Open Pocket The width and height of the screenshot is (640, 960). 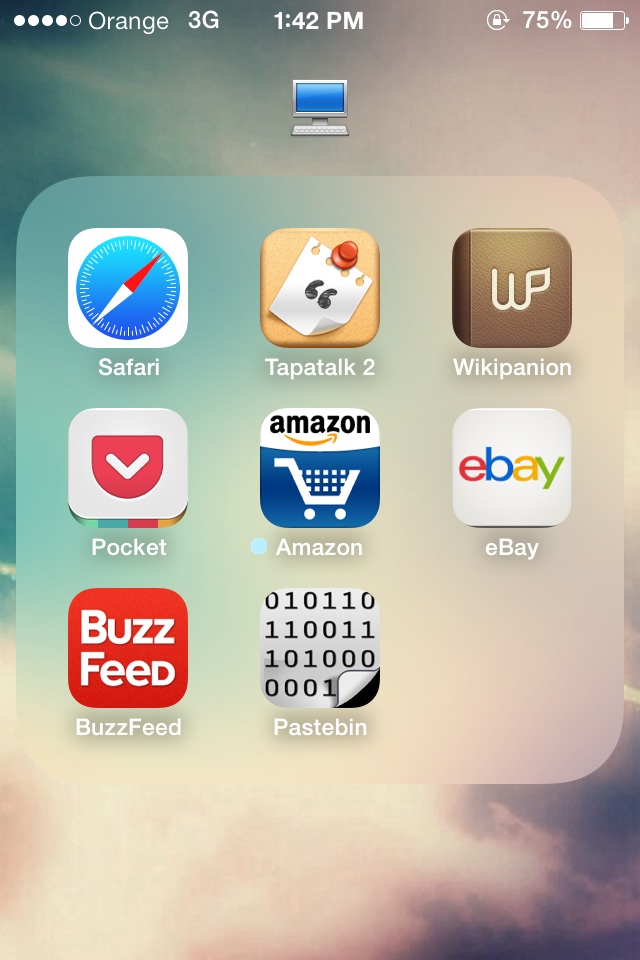tap(128, 468)
